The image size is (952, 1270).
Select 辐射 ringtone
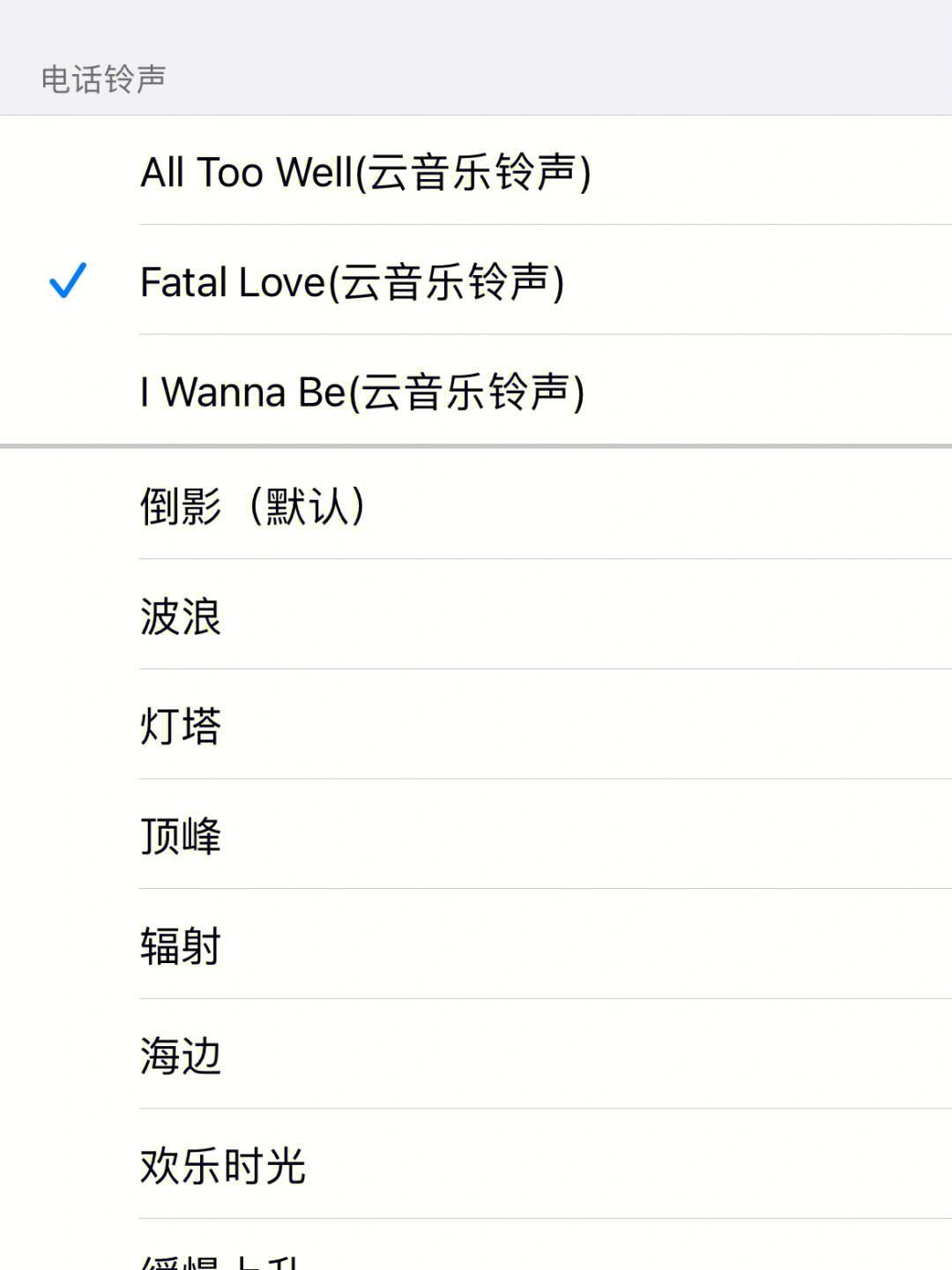click(x=181, y=946)
